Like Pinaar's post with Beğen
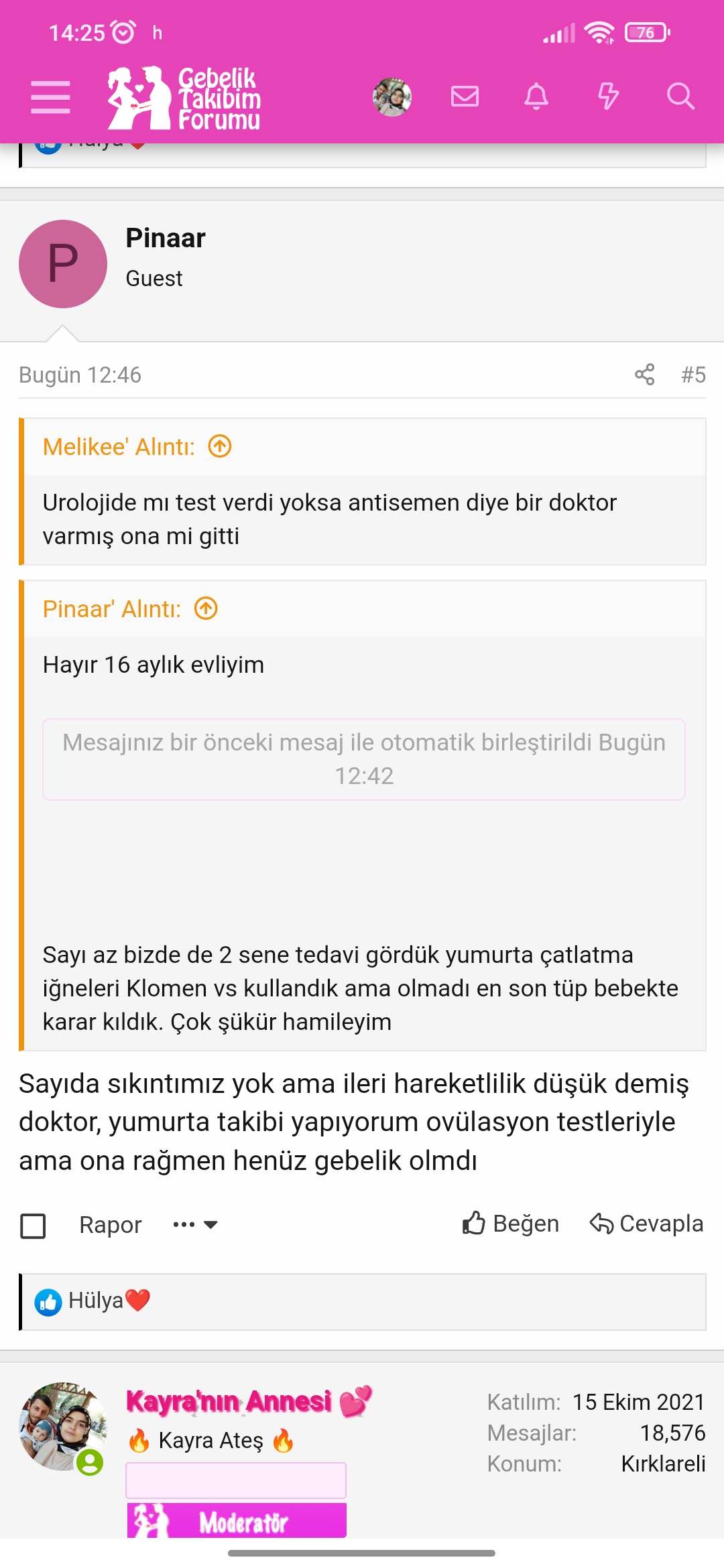724x1568 pixels. point(511,1224)
